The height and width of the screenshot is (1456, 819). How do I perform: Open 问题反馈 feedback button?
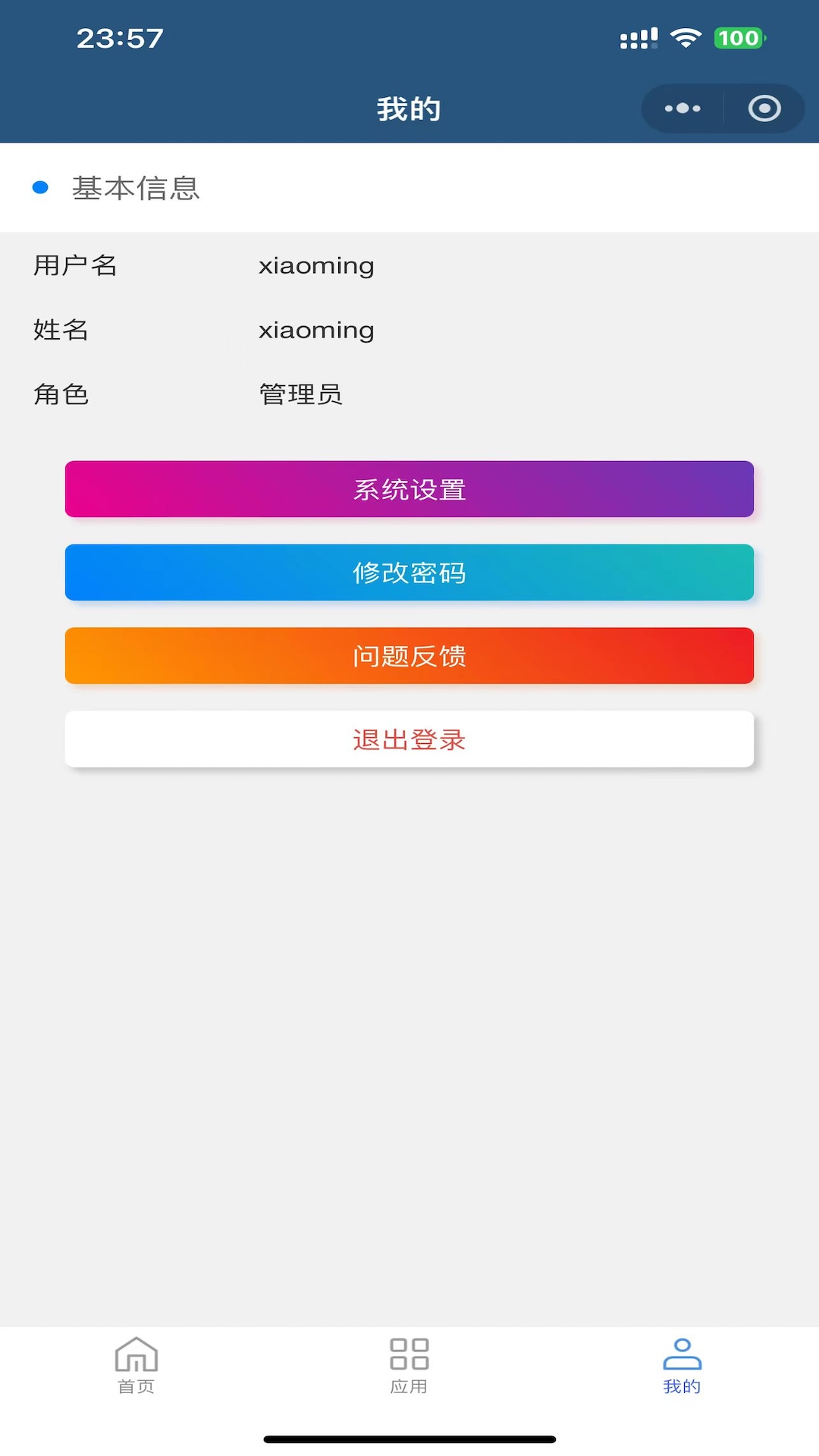tap(409, 656)
